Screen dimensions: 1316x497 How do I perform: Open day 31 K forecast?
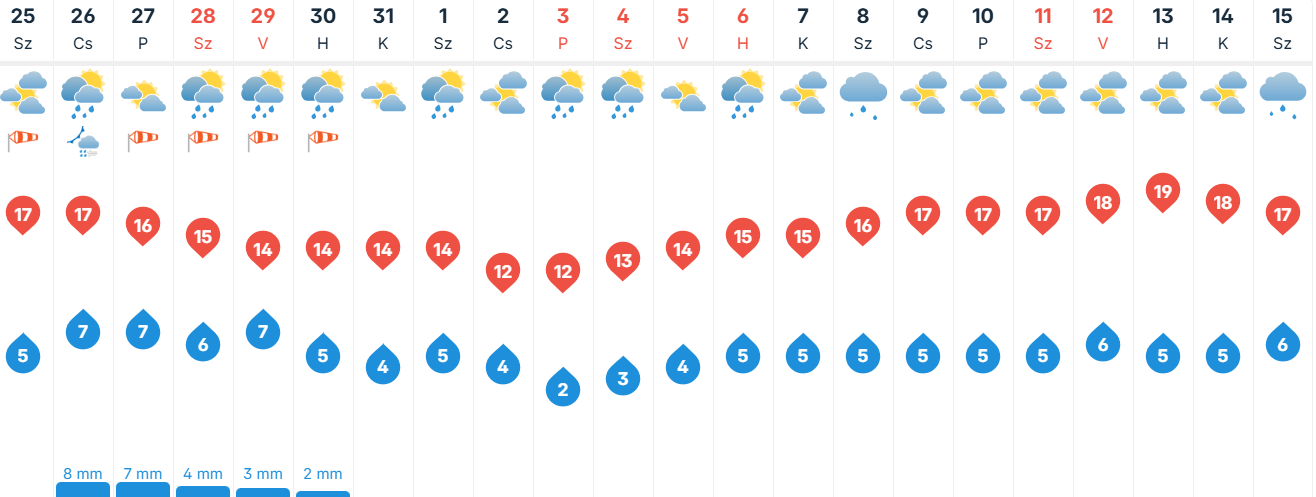point(383,28)
